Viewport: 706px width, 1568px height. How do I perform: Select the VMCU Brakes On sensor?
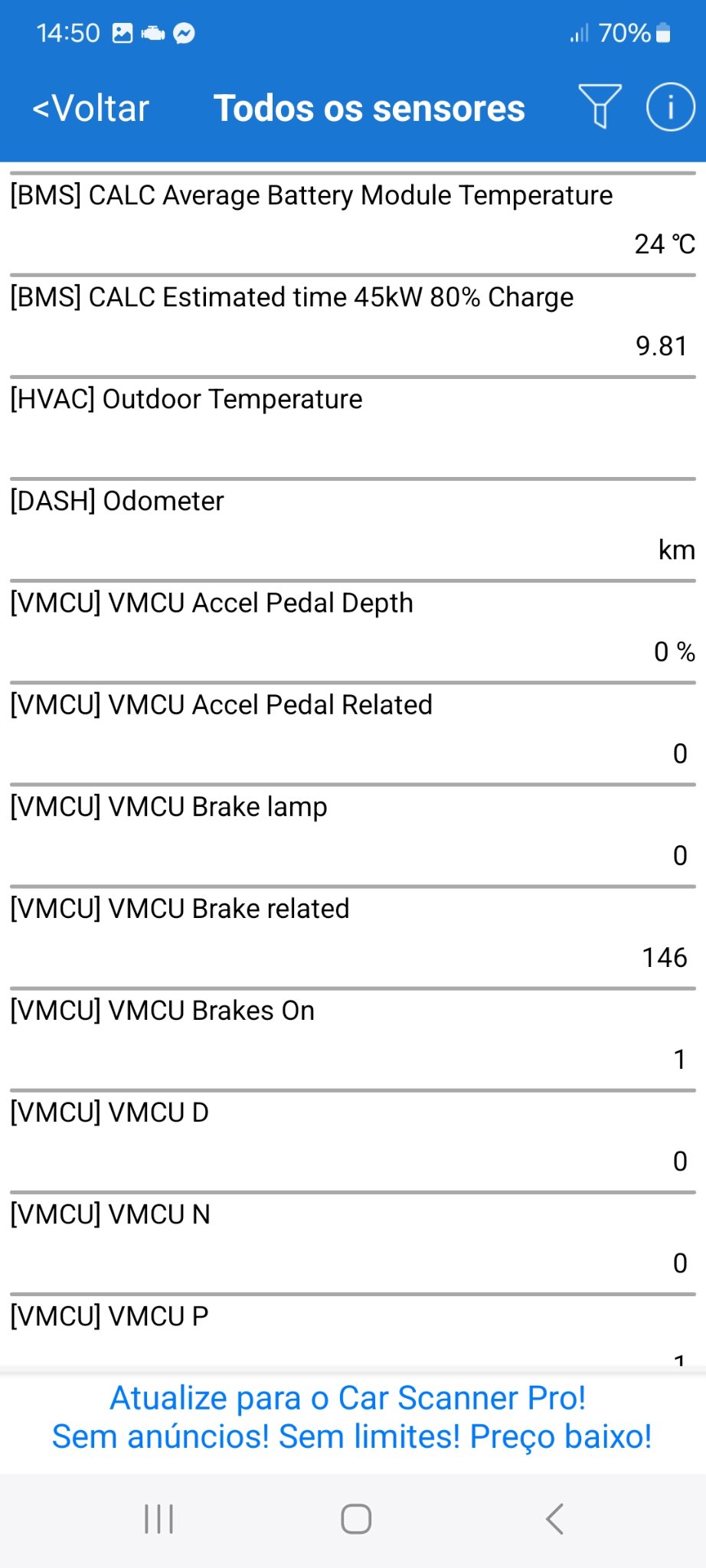click(x=352, y=1037)
